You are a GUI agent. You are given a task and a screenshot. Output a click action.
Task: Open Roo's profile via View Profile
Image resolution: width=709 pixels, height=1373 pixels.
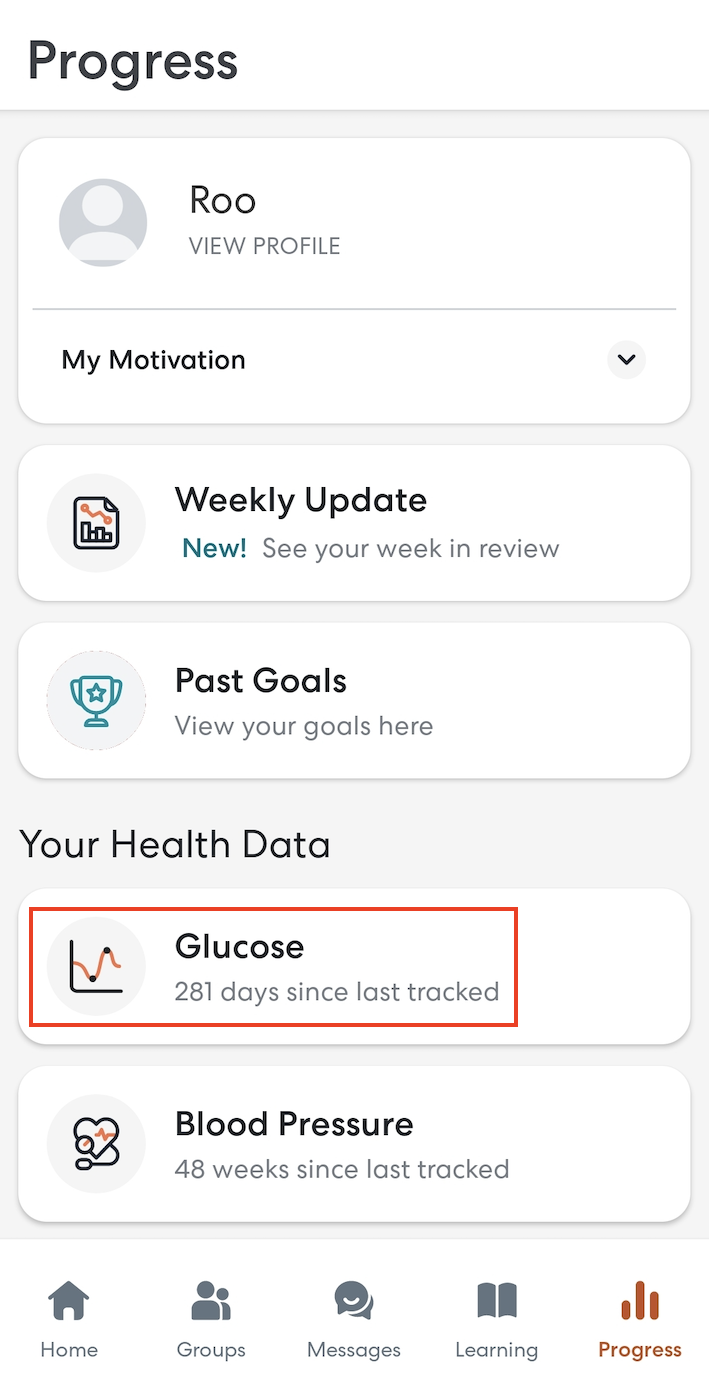(x=264, y=246)
